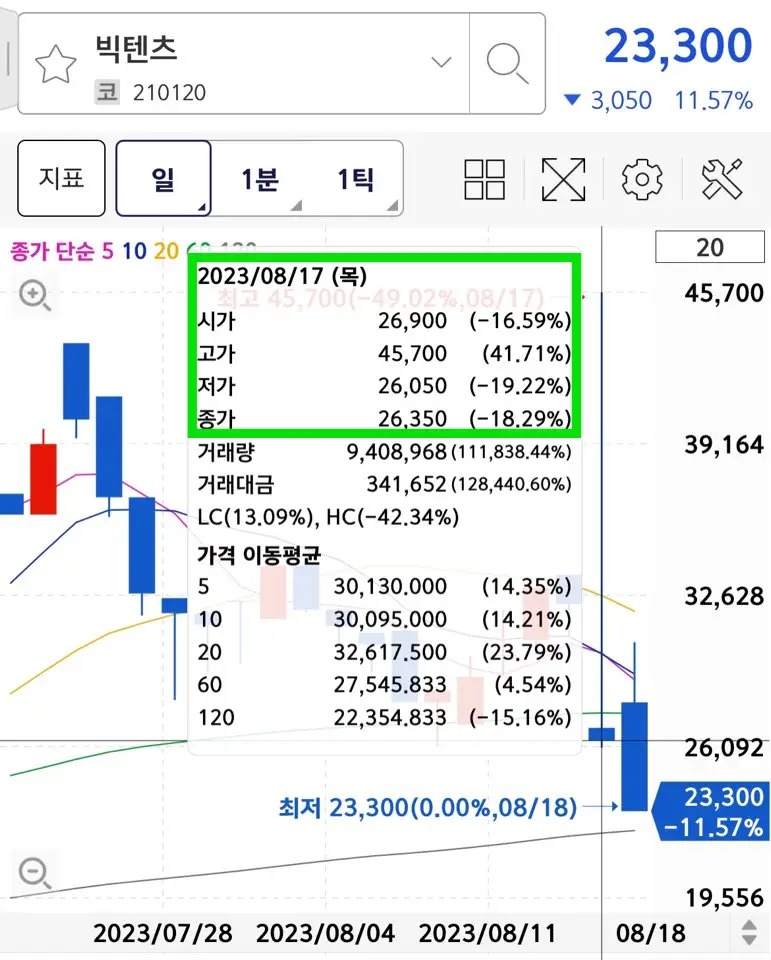Expand the chart to fullscreen
The width and height of the screenshot is (771, 960).
(x=563, y=179)
